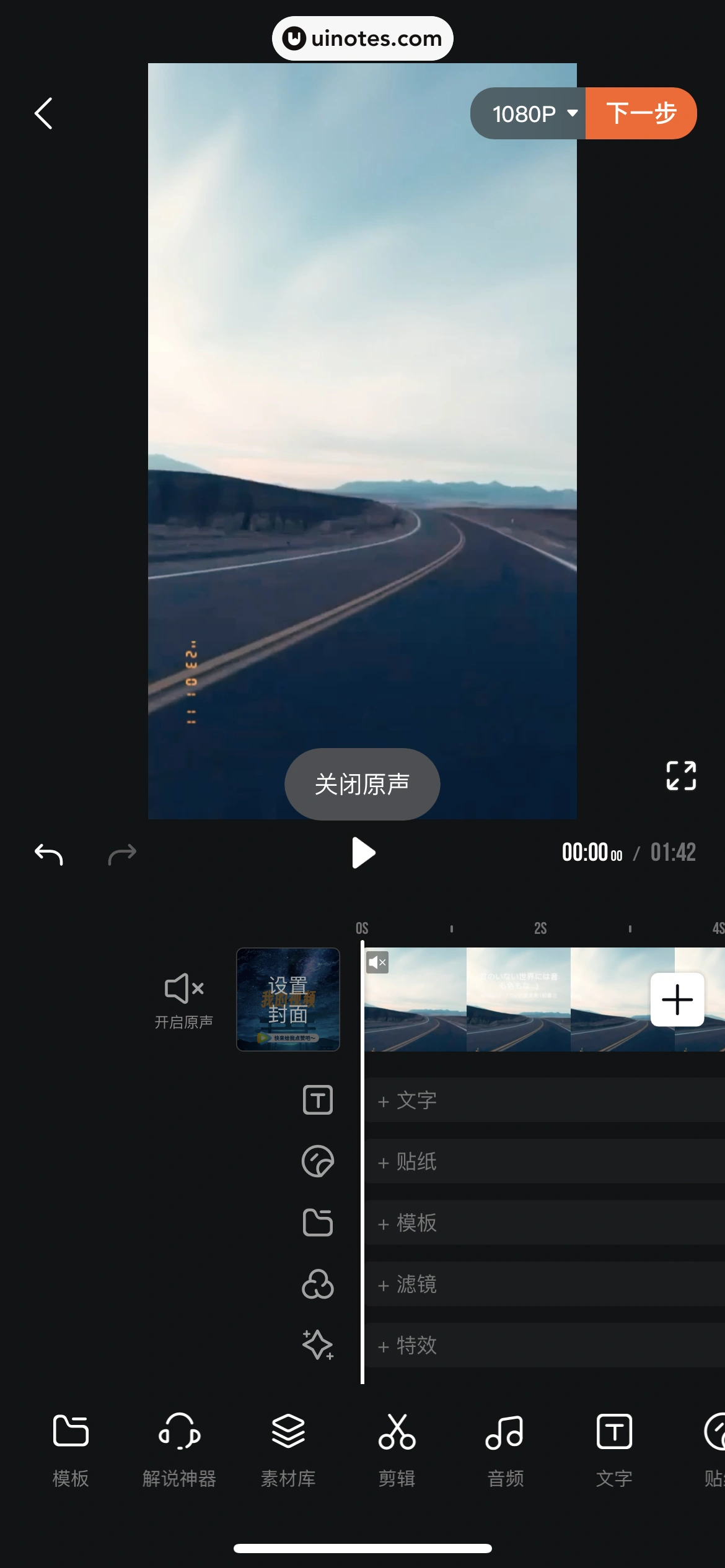Tap 关闭原声 to mute original audio
Screen dimensions: 725x1568
[x=361, y=783]
